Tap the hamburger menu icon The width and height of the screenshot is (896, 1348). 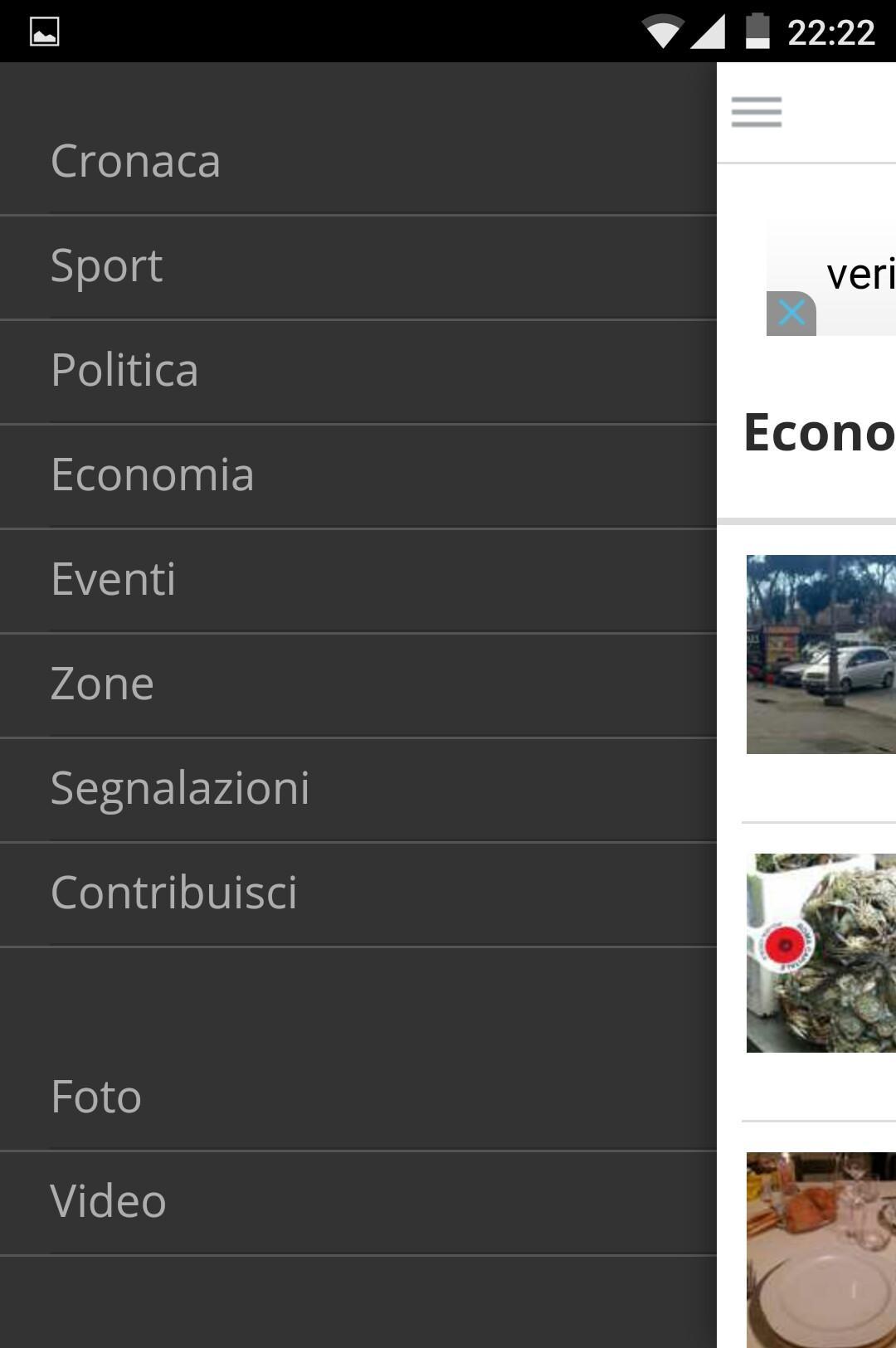757,112
